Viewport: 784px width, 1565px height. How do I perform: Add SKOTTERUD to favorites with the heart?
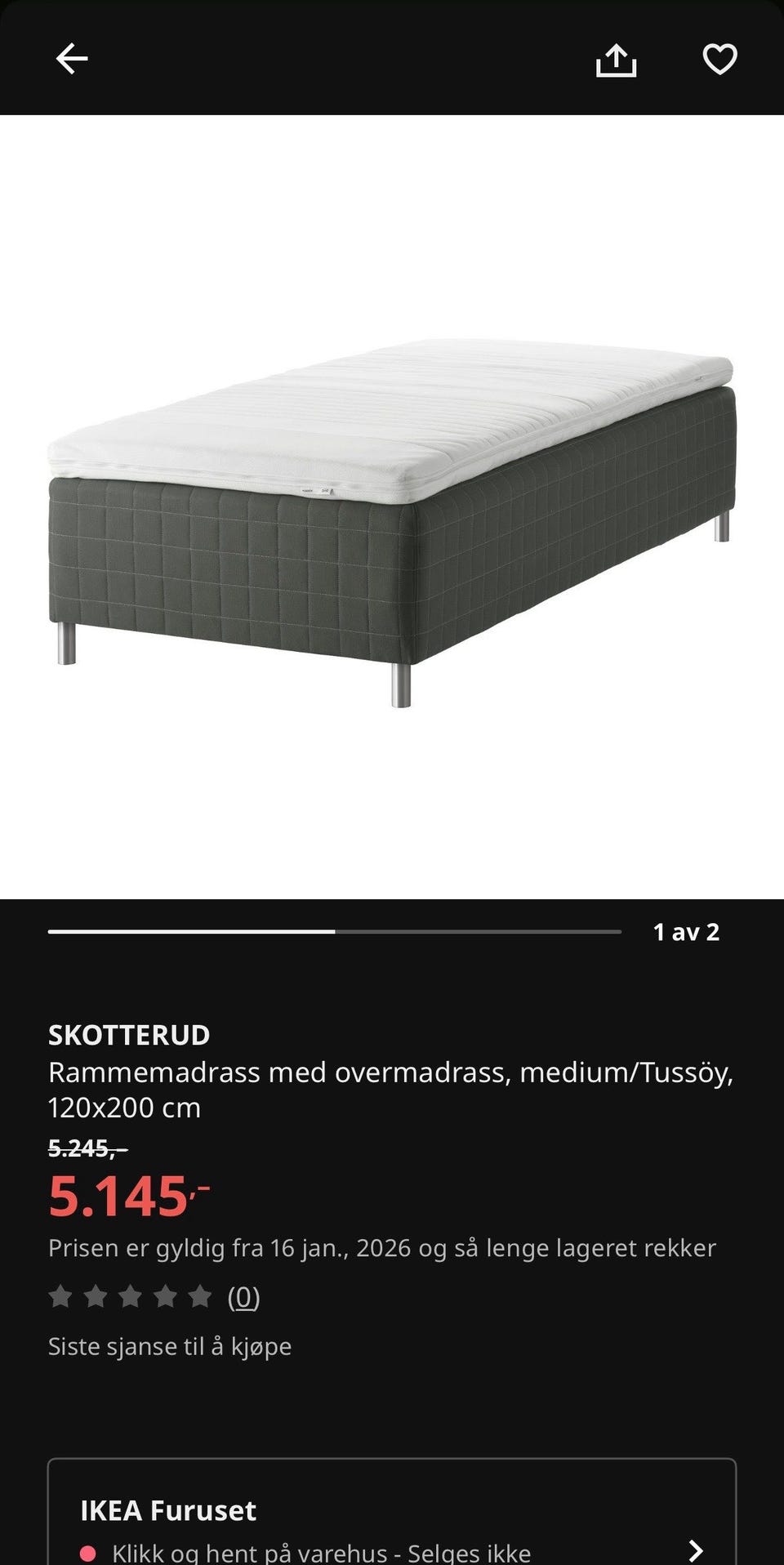pyautogui.click(x=719, y=59)
